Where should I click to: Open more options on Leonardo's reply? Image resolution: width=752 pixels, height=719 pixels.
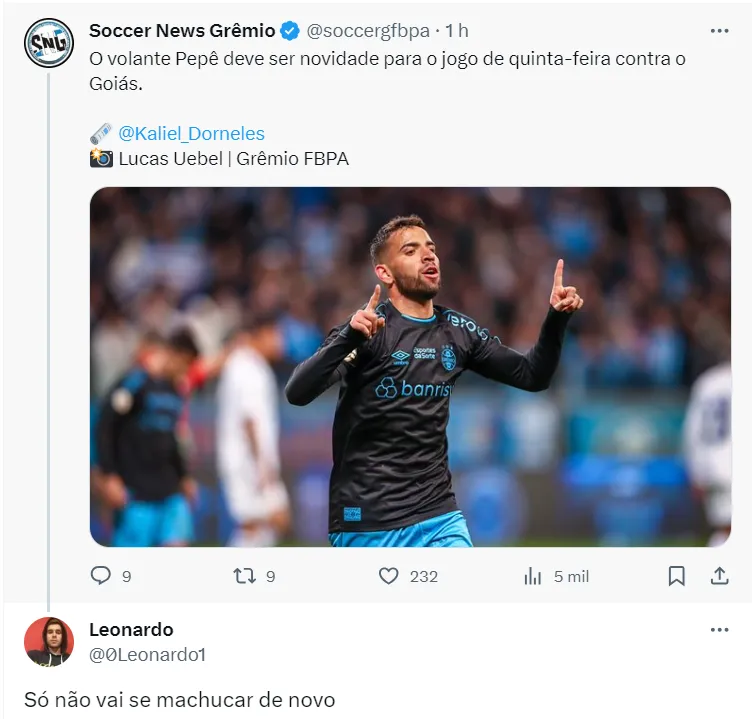click(x=719, y=630)
